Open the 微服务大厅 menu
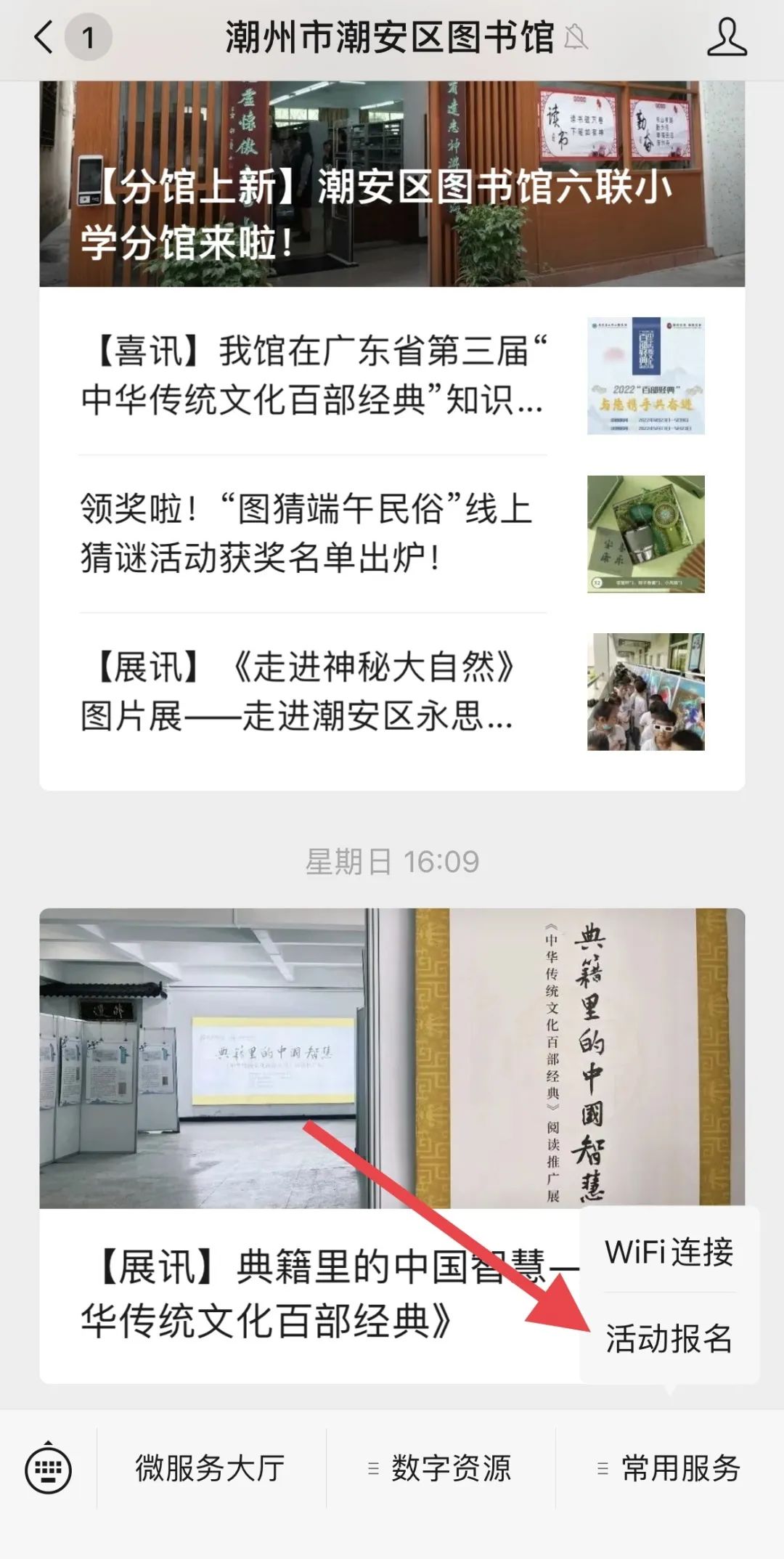784x1559 pixels. tap(211, 1468)
